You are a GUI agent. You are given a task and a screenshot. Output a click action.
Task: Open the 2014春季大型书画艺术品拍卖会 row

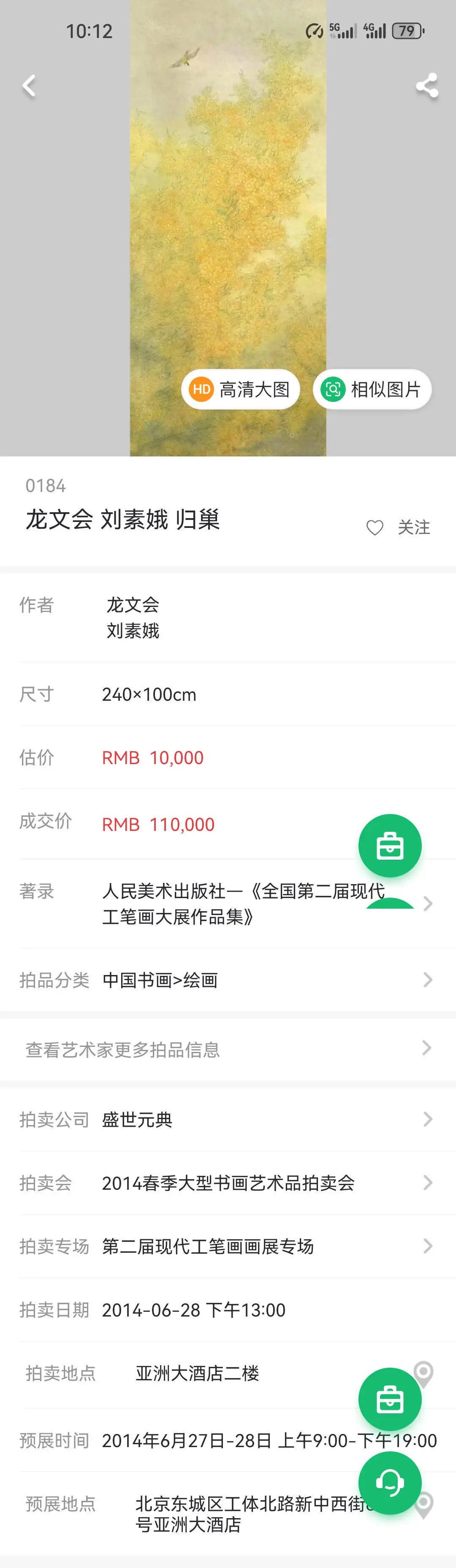[228, 1183]
